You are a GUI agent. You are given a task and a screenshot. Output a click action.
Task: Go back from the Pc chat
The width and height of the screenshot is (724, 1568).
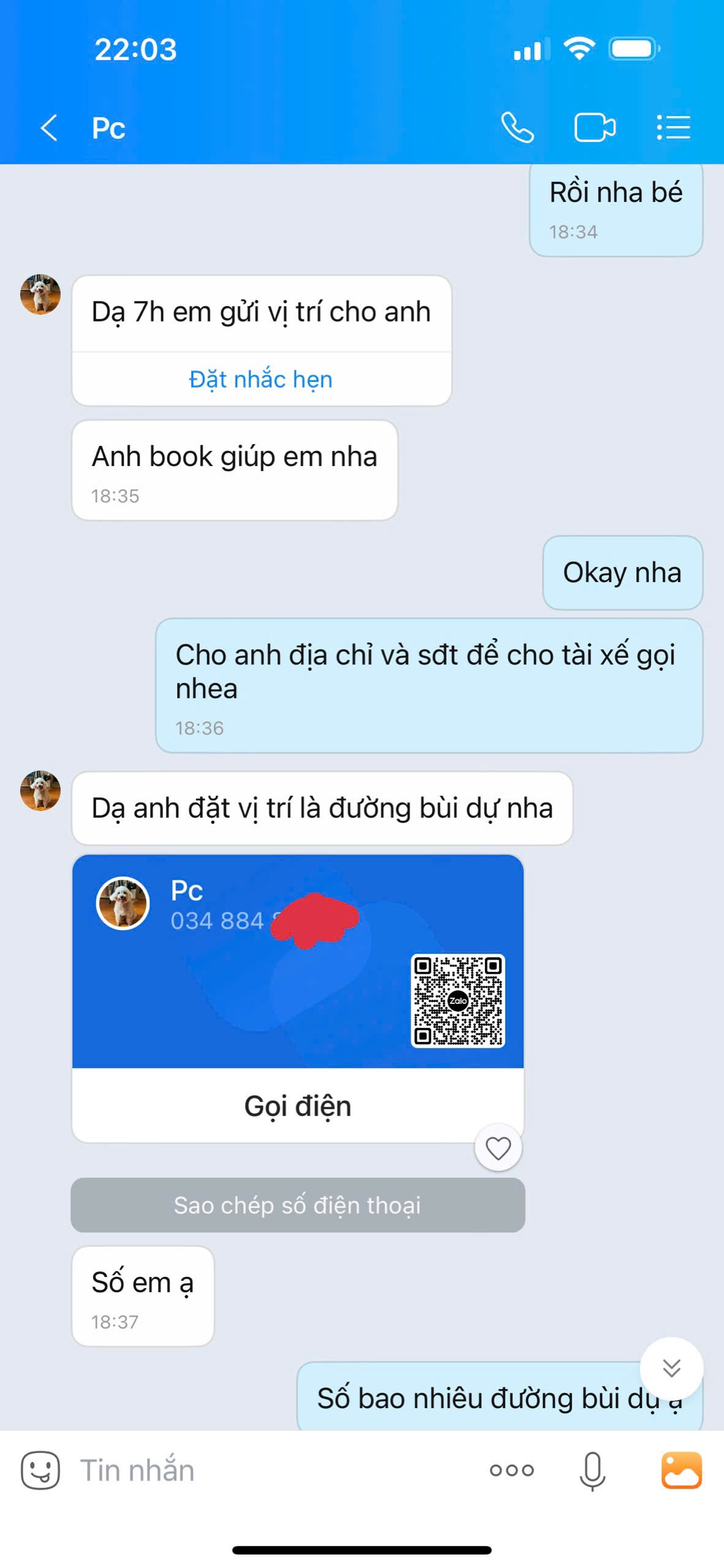click(49, 128)
